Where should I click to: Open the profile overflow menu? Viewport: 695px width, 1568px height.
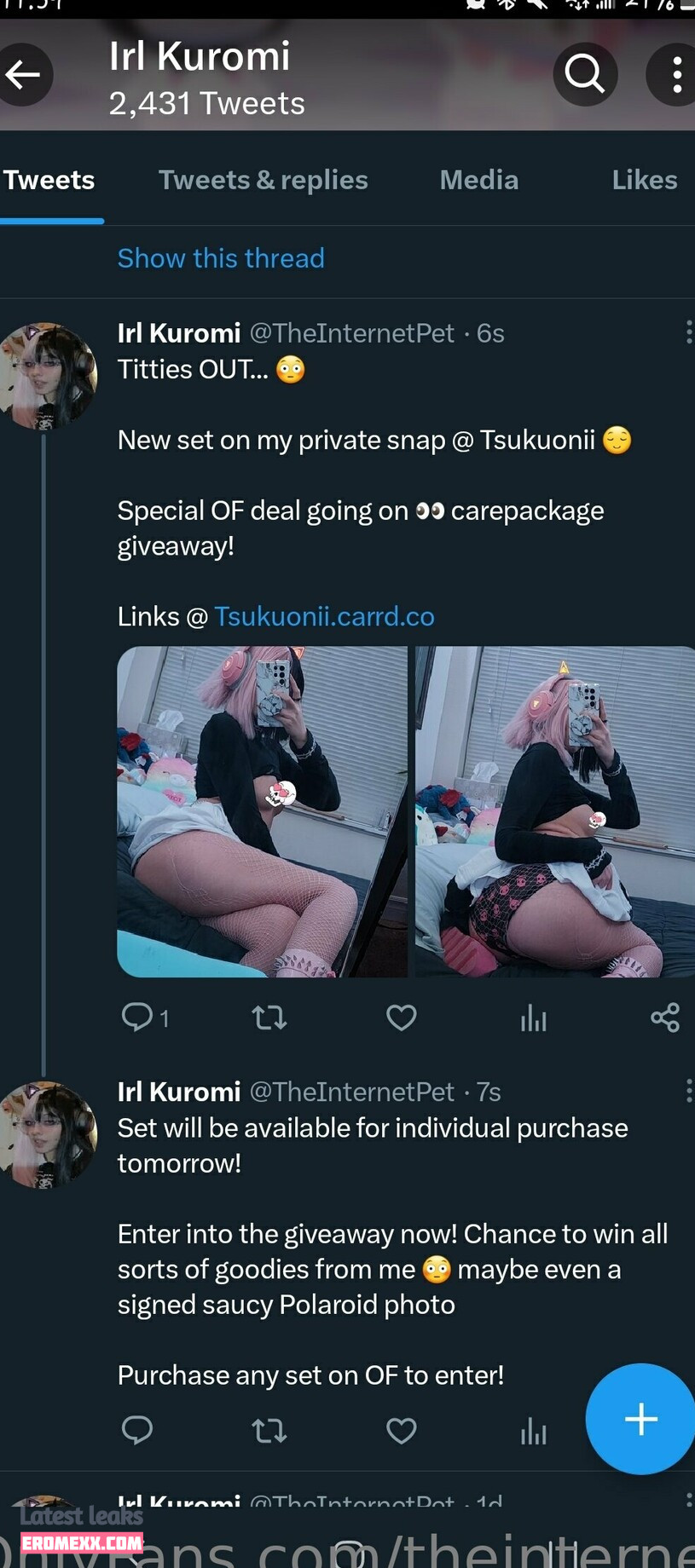pos(675,75)
